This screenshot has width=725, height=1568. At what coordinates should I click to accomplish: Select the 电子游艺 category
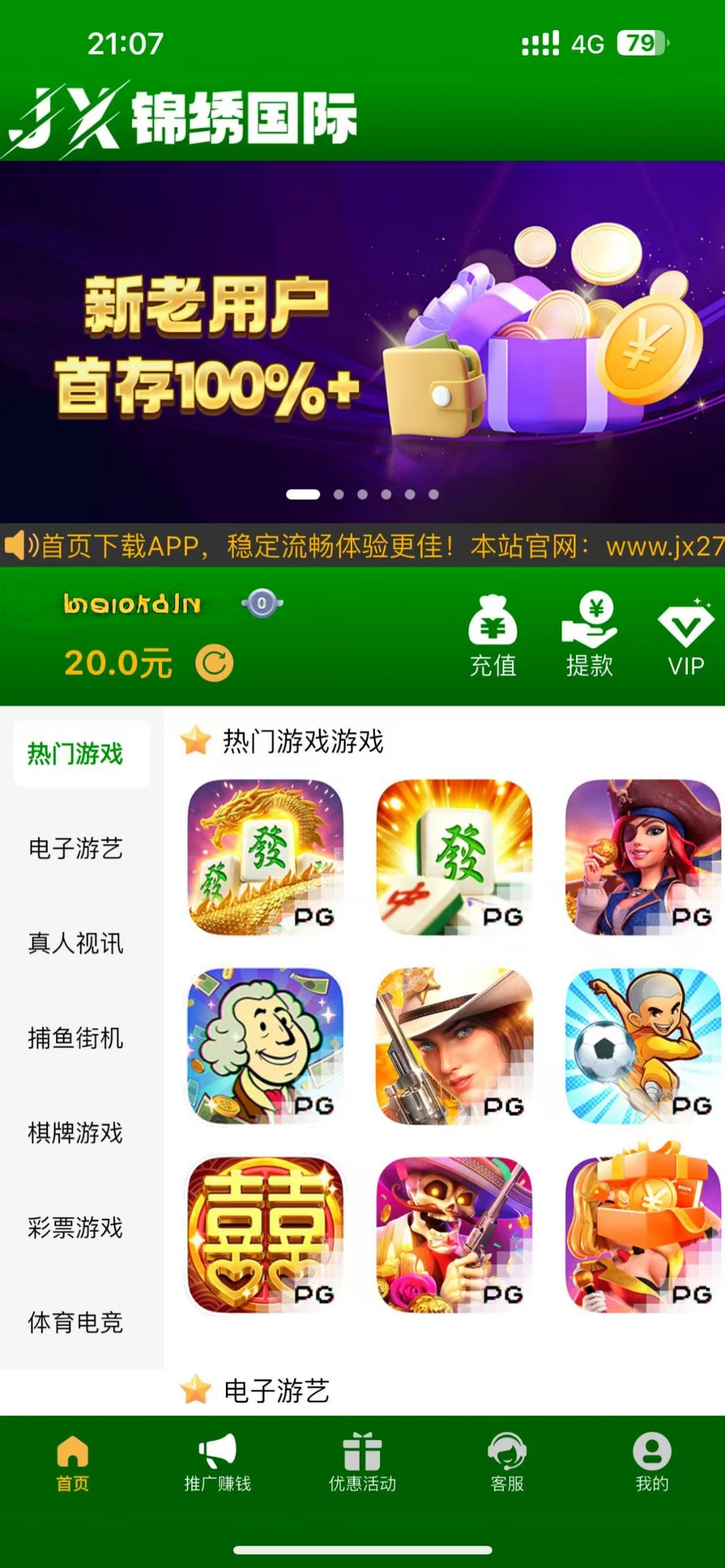pos(76,848)
